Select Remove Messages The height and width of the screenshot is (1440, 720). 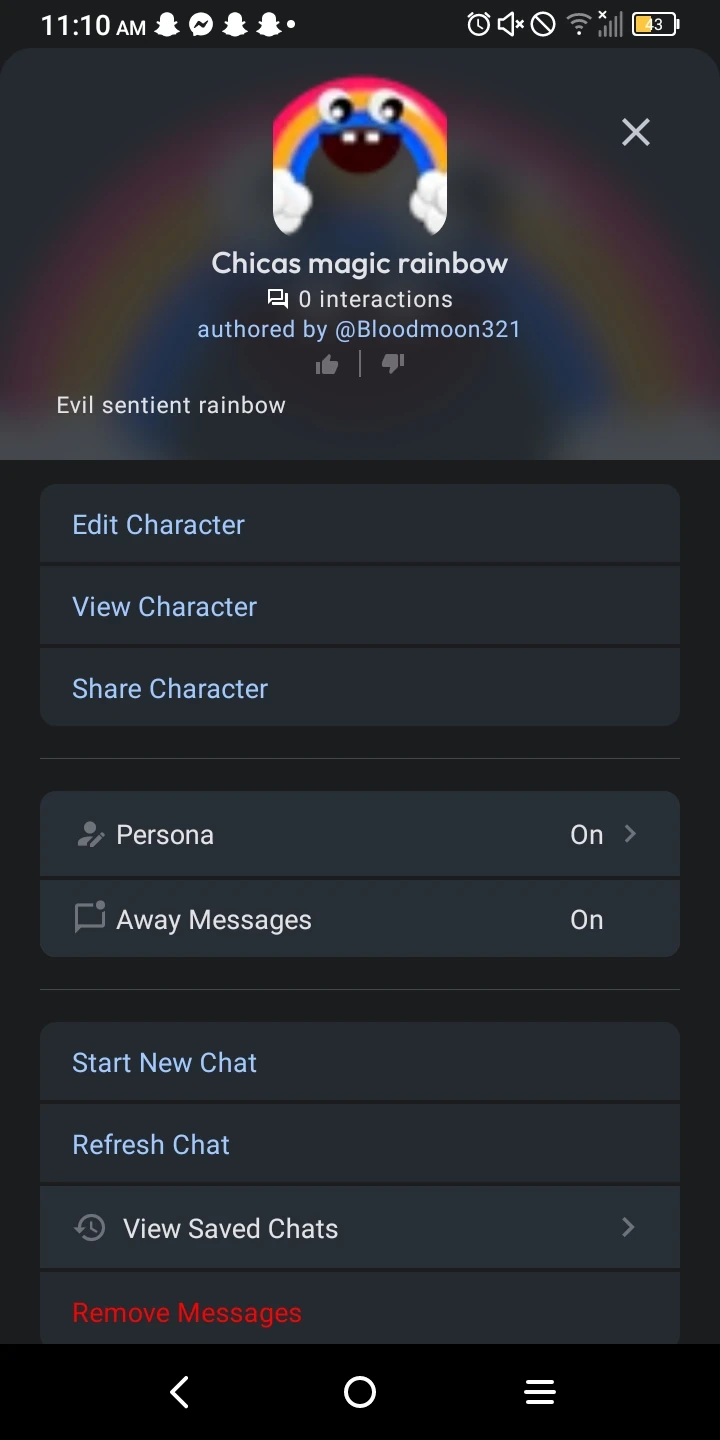point(186,1312)
